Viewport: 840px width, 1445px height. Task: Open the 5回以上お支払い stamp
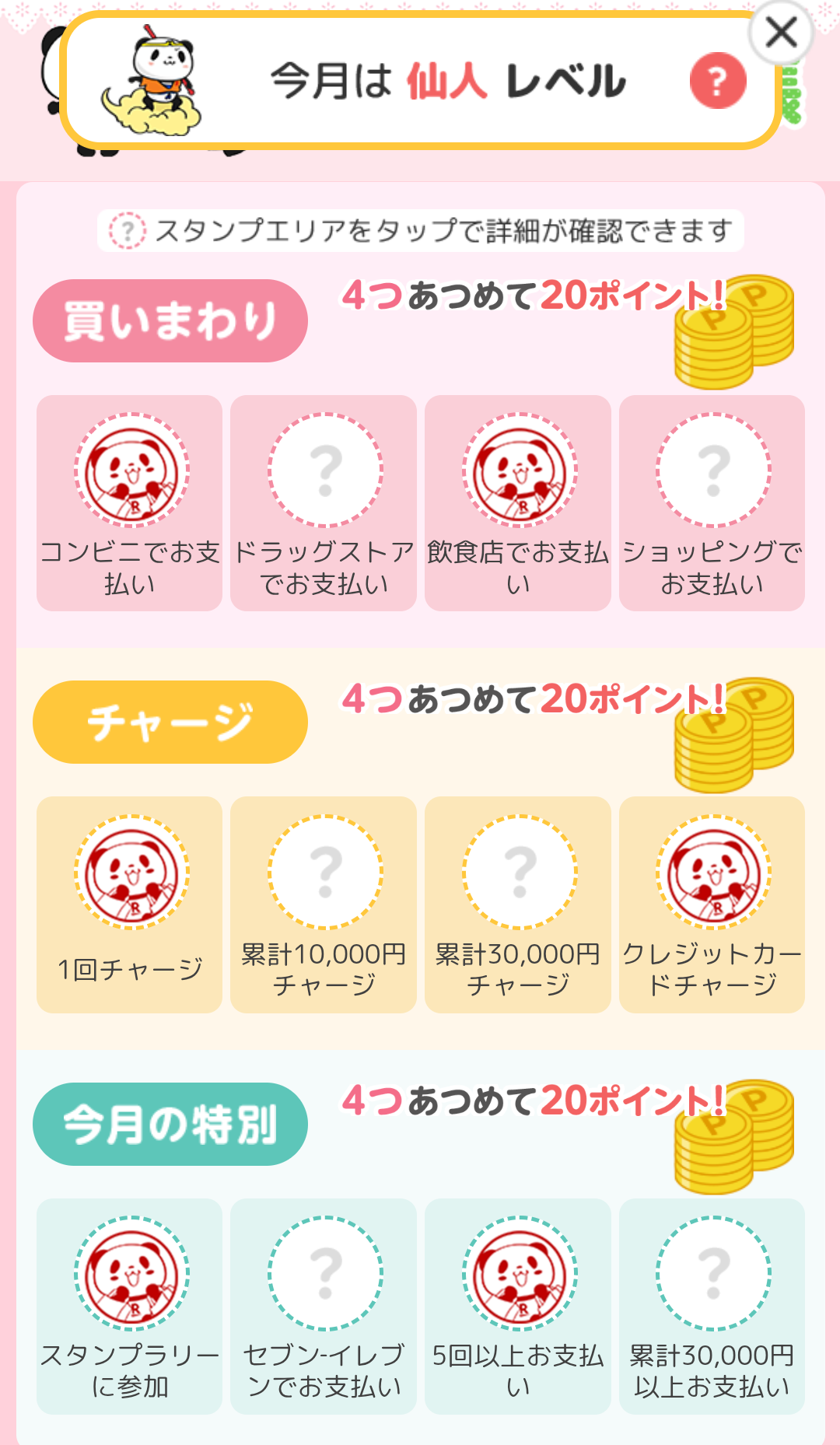coord(518,1307)
